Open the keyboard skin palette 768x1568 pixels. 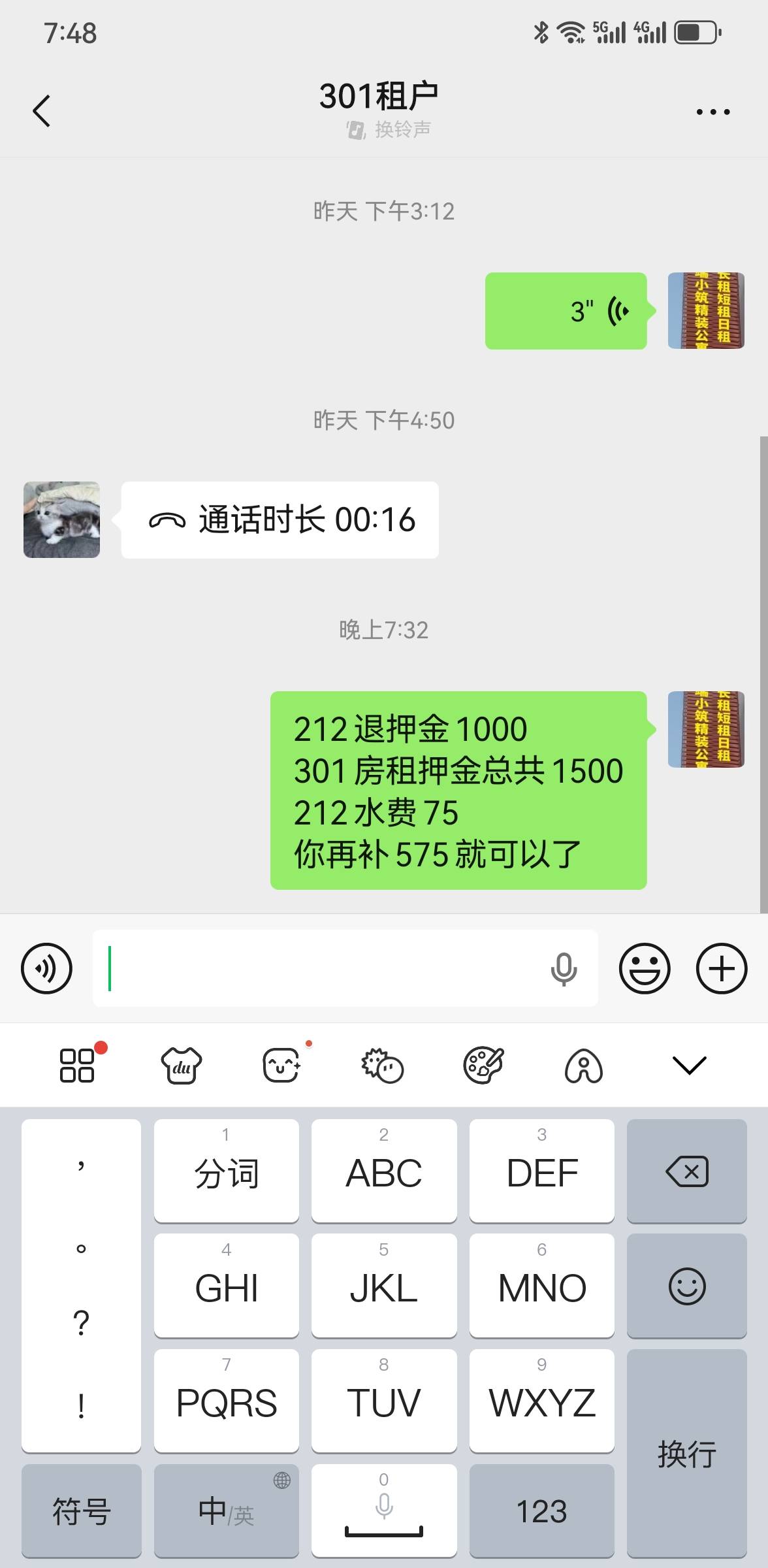(x=483, y=1065)
